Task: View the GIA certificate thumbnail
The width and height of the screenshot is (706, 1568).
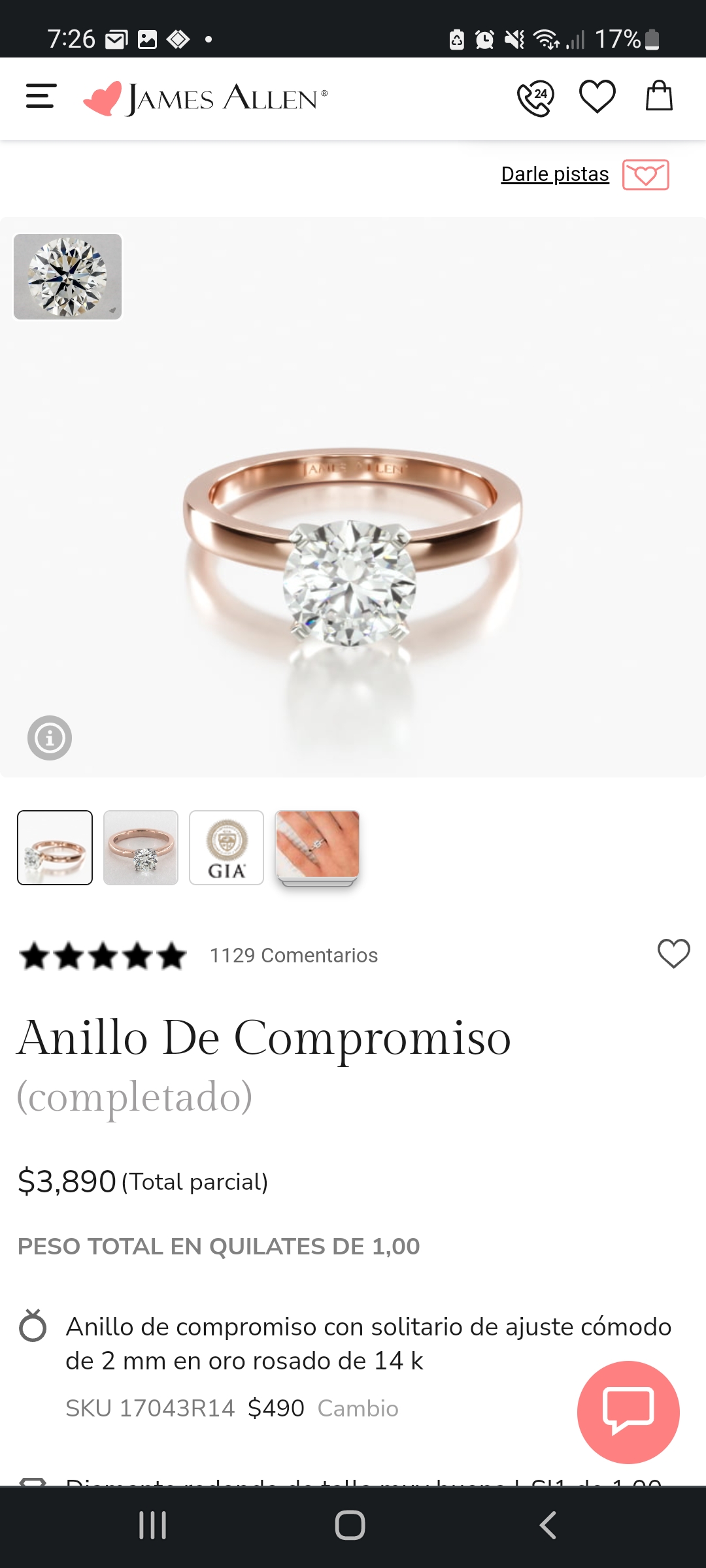Action: [227, 848]
